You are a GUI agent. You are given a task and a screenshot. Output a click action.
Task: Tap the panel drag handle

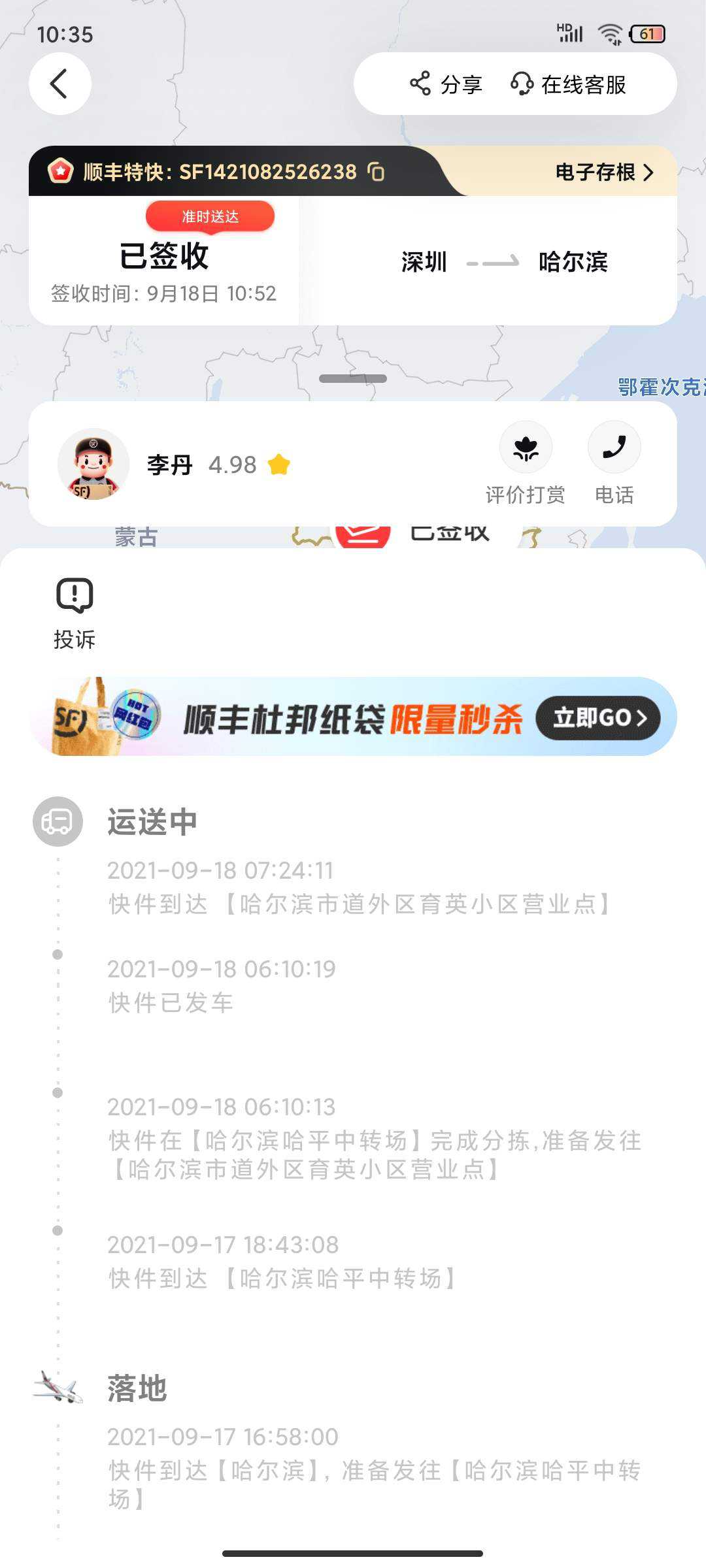click(353, 378)
